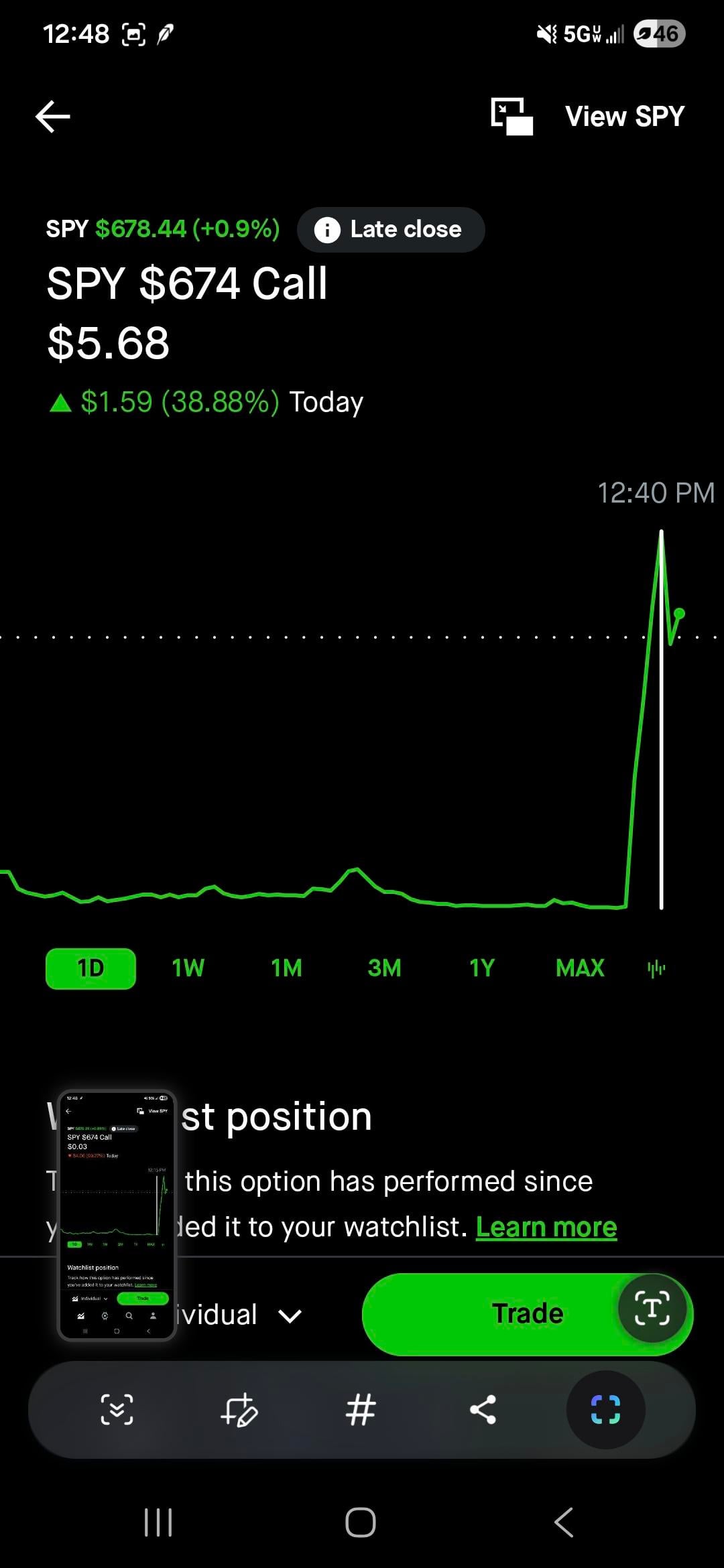Open candlestick chart settings icon
This screenshot has width=724, height=1568.
[656, 968]
